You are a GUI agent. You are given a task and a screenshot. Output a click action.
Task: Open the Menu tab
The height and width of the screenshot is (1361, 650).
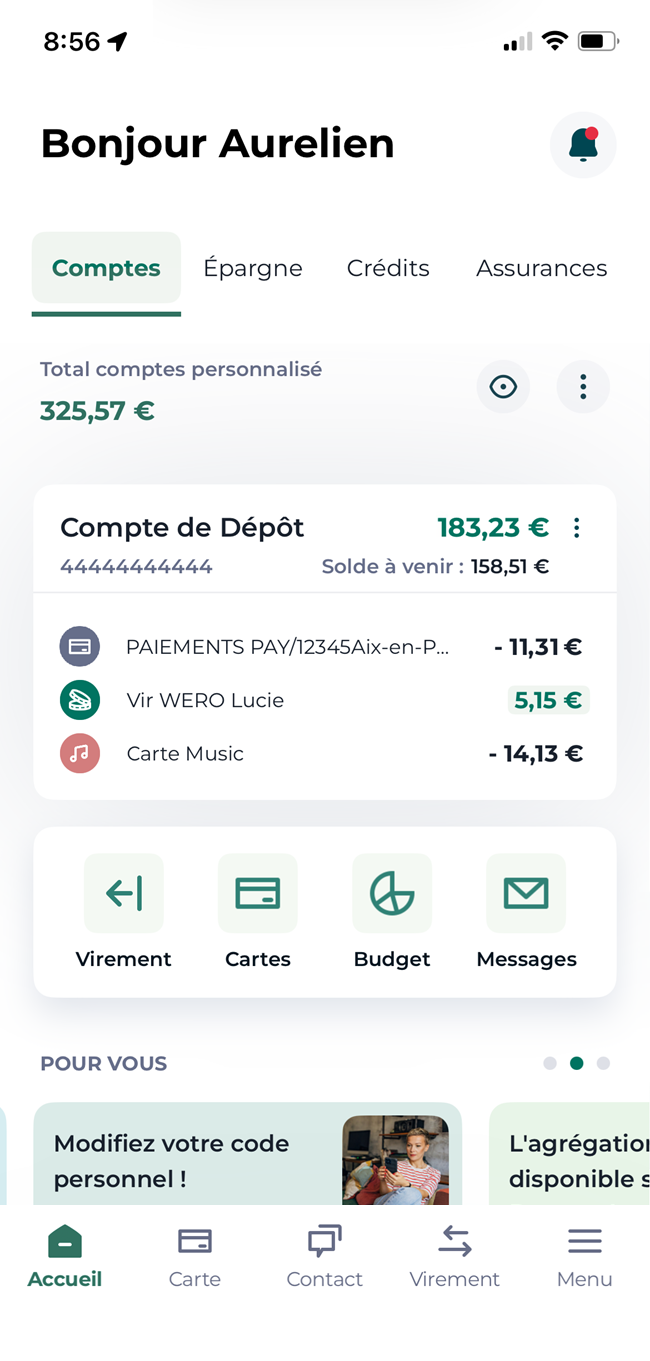(585, 1256)
